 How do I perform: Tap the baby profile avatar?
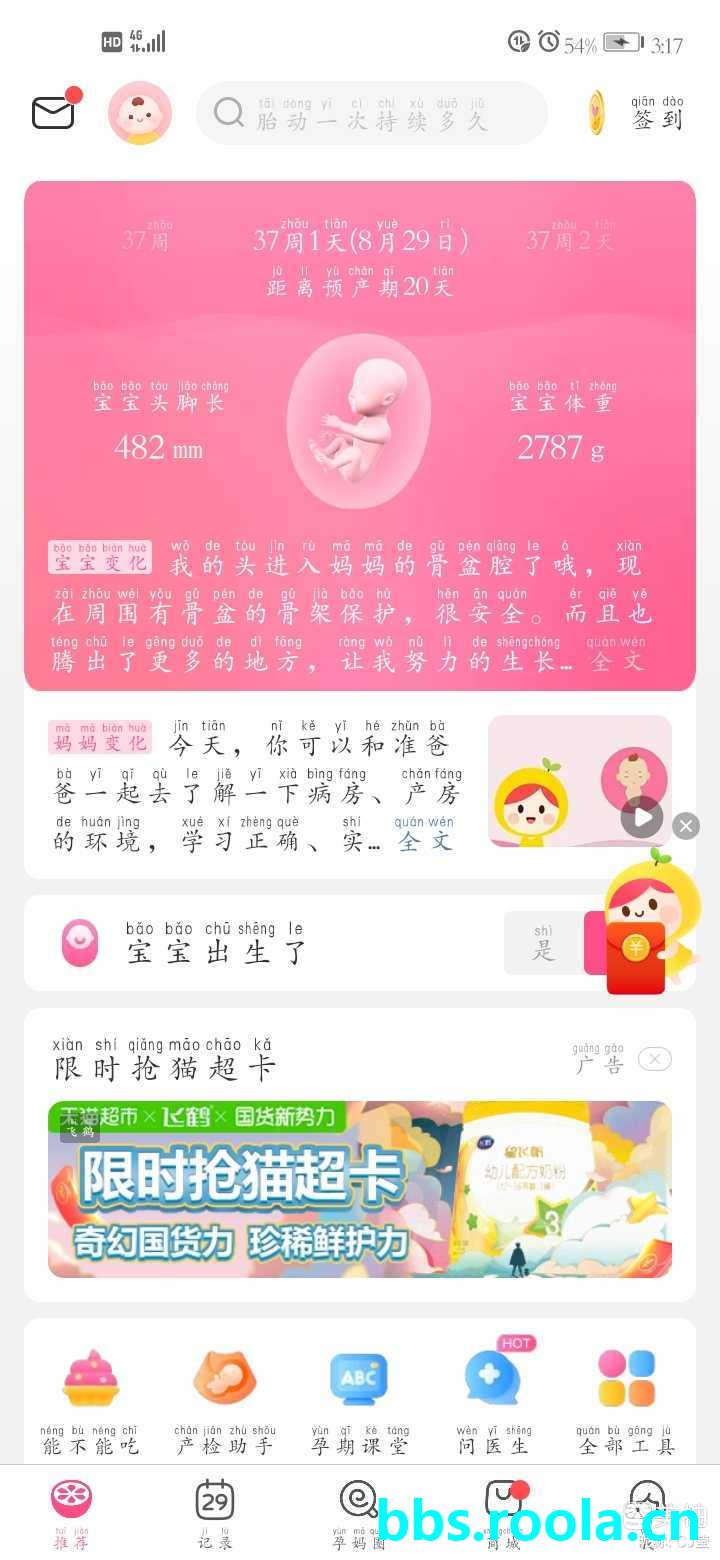pyautogui.click(x=140, y=113)
